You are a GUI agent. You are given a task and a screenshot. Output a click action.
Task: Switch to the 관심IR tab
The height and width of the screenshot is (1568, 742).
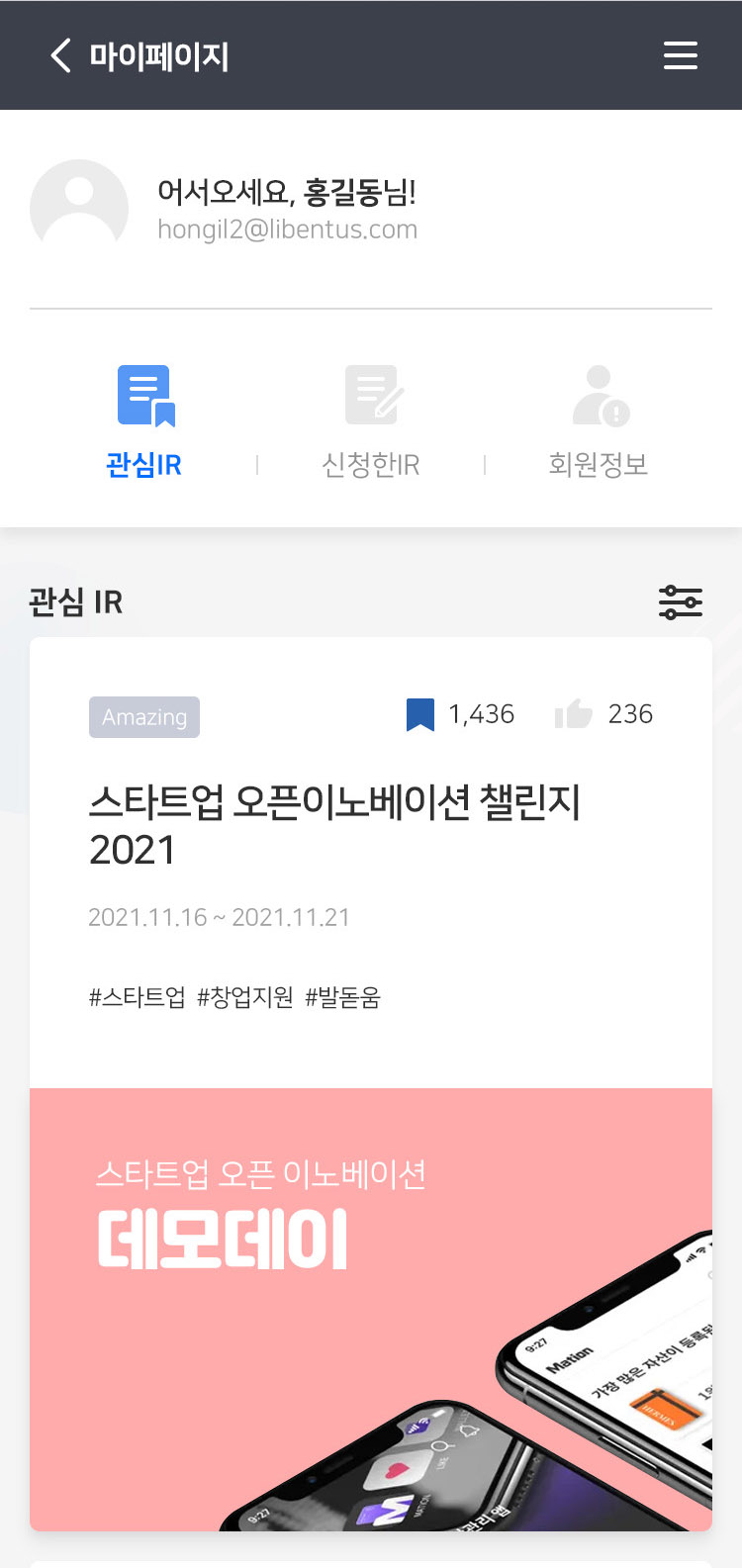144,421
